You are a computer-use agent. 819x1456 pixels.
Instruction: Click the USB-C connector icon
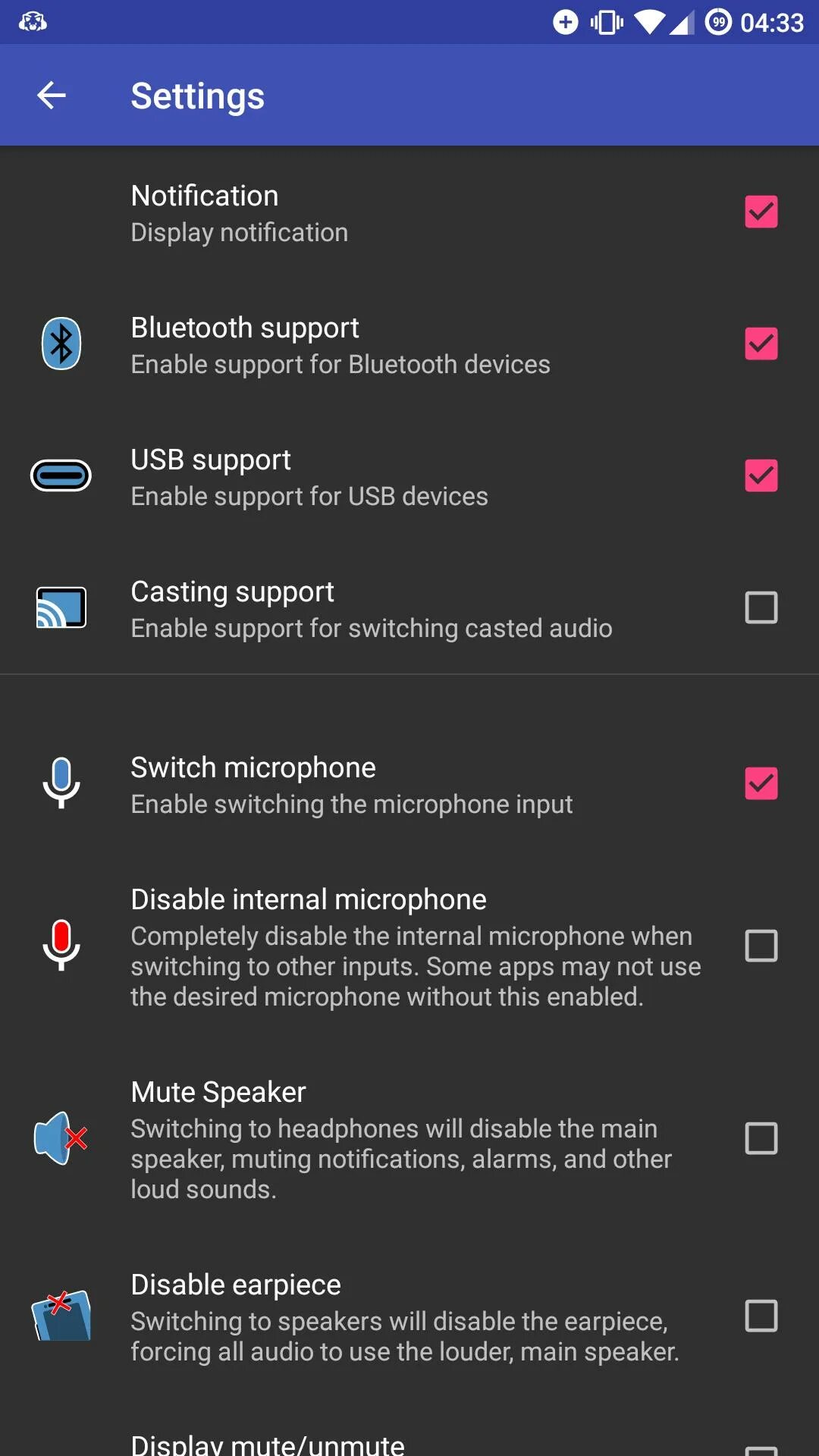(x=61, y=475)
